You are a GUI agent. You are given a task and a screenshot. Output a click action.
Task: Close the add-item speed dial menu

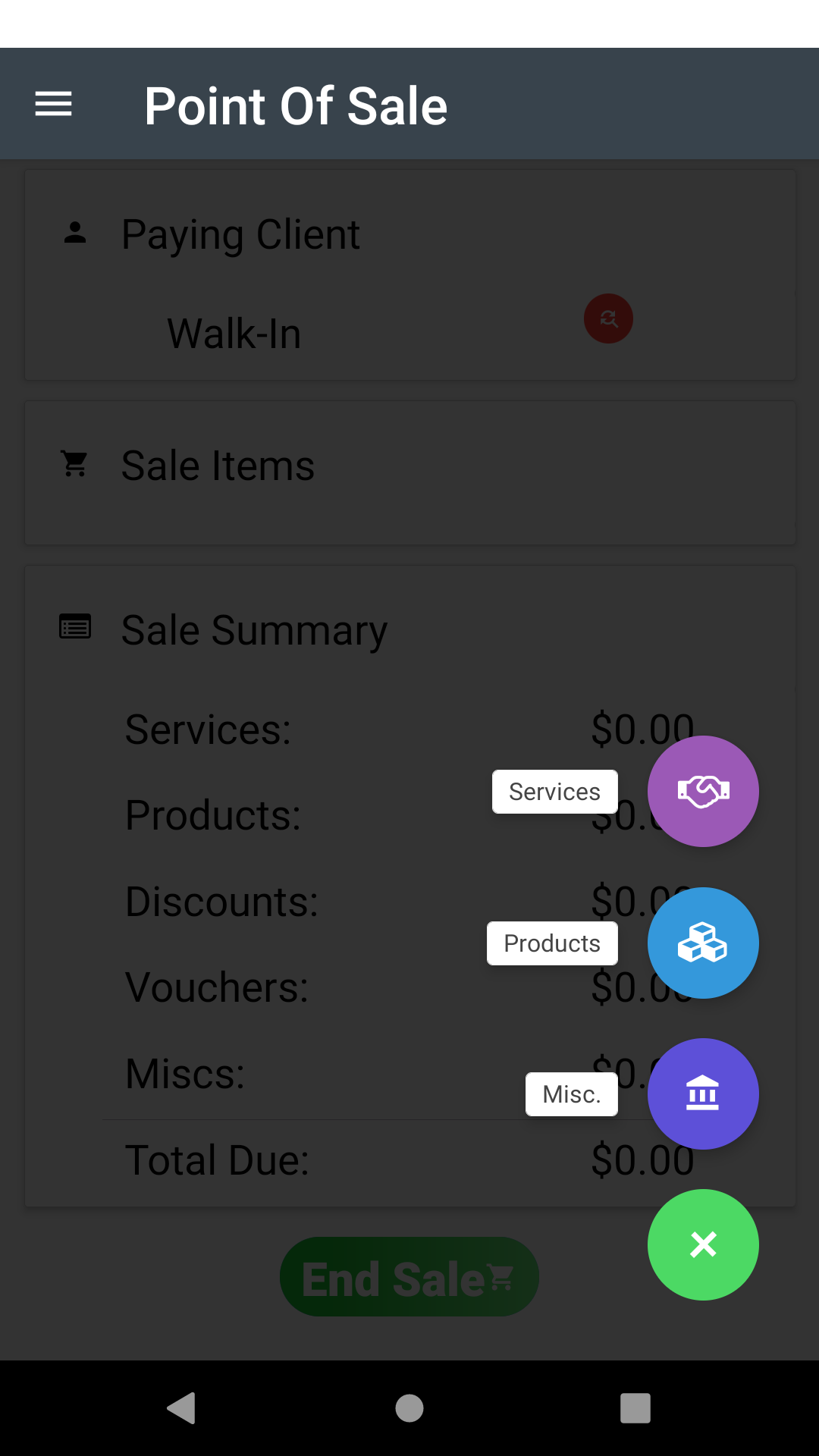[x=702, y=1244]
